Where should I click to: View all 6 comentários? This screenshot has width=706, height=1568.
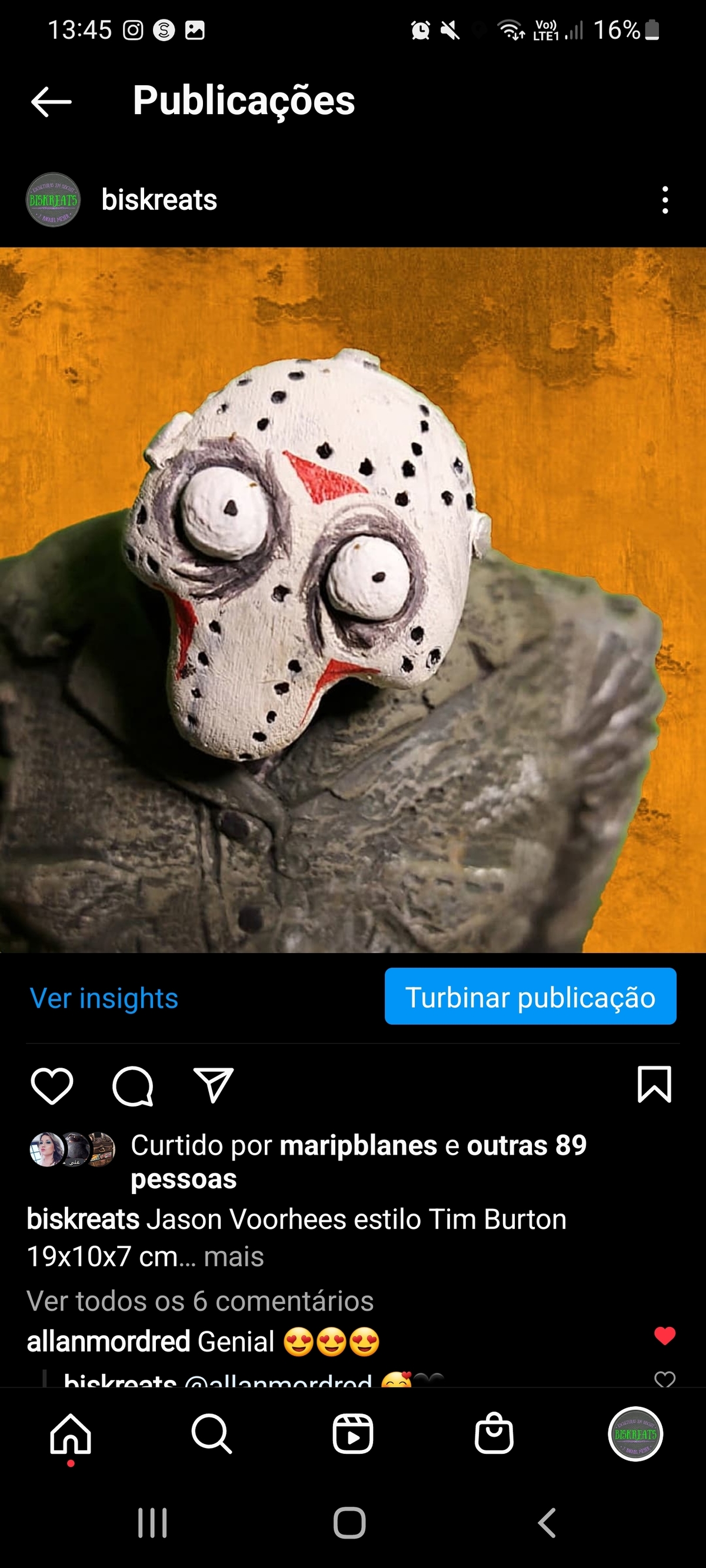pos(200,1302)
